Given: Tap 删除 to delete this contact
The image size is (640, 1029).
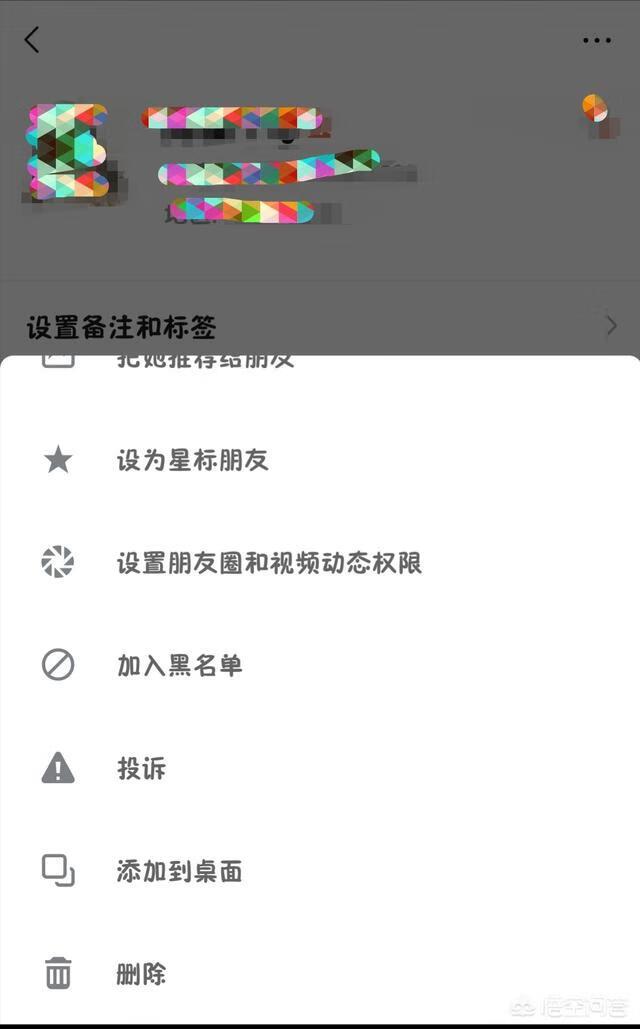Looking at the screenshot, I should pyautogui.click(x=141, y=974).
